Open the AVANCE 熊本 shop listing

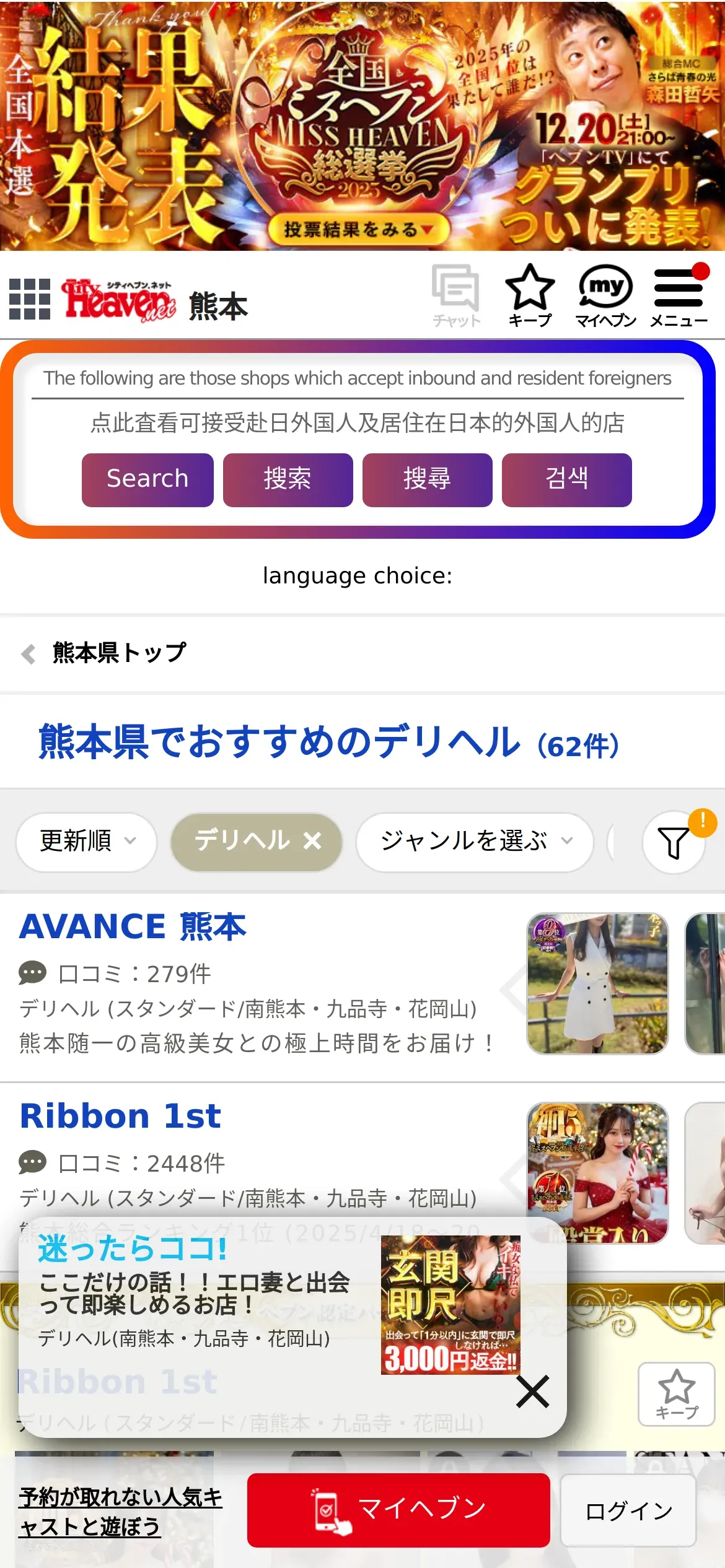click(133, 927)
